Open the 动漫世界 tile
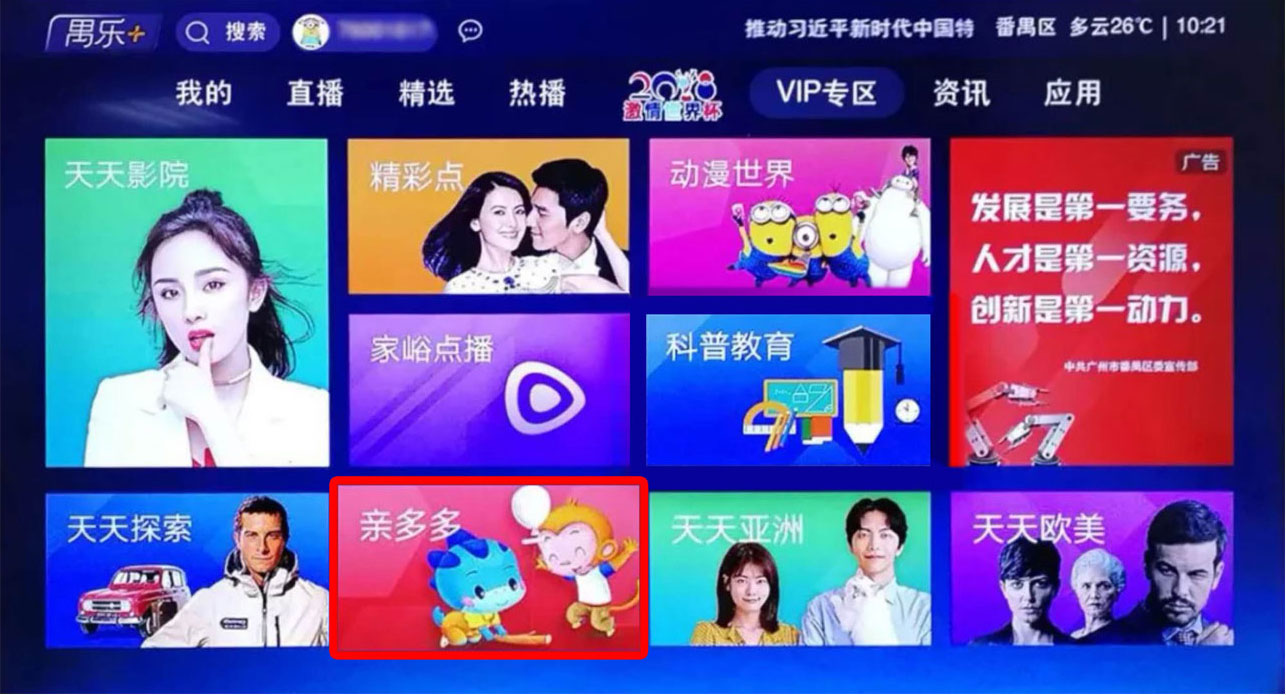1286x695 pixels. pyautogui.click(x=789, y=216)
